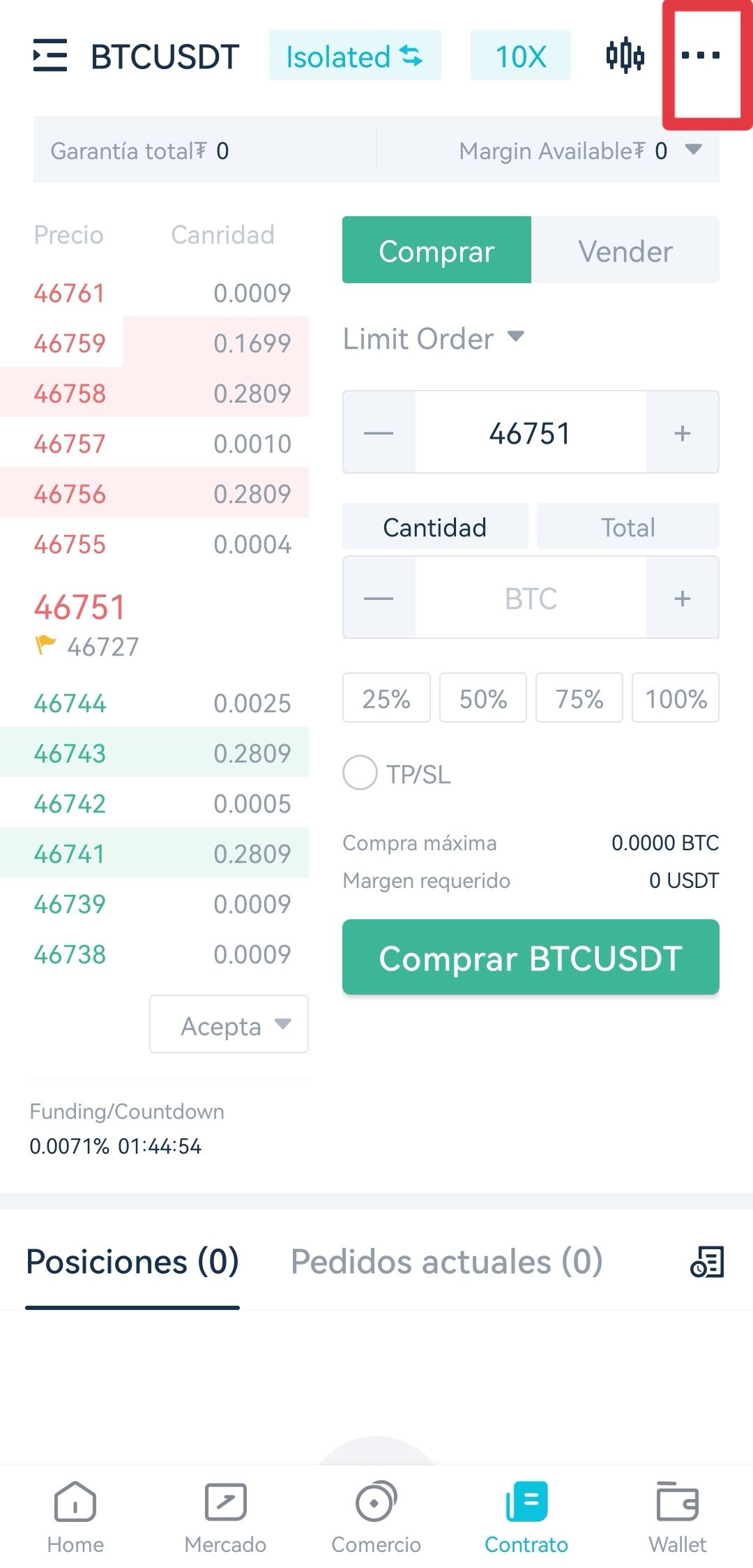
Task: Open the order history icon
Action: point(707,1262)
